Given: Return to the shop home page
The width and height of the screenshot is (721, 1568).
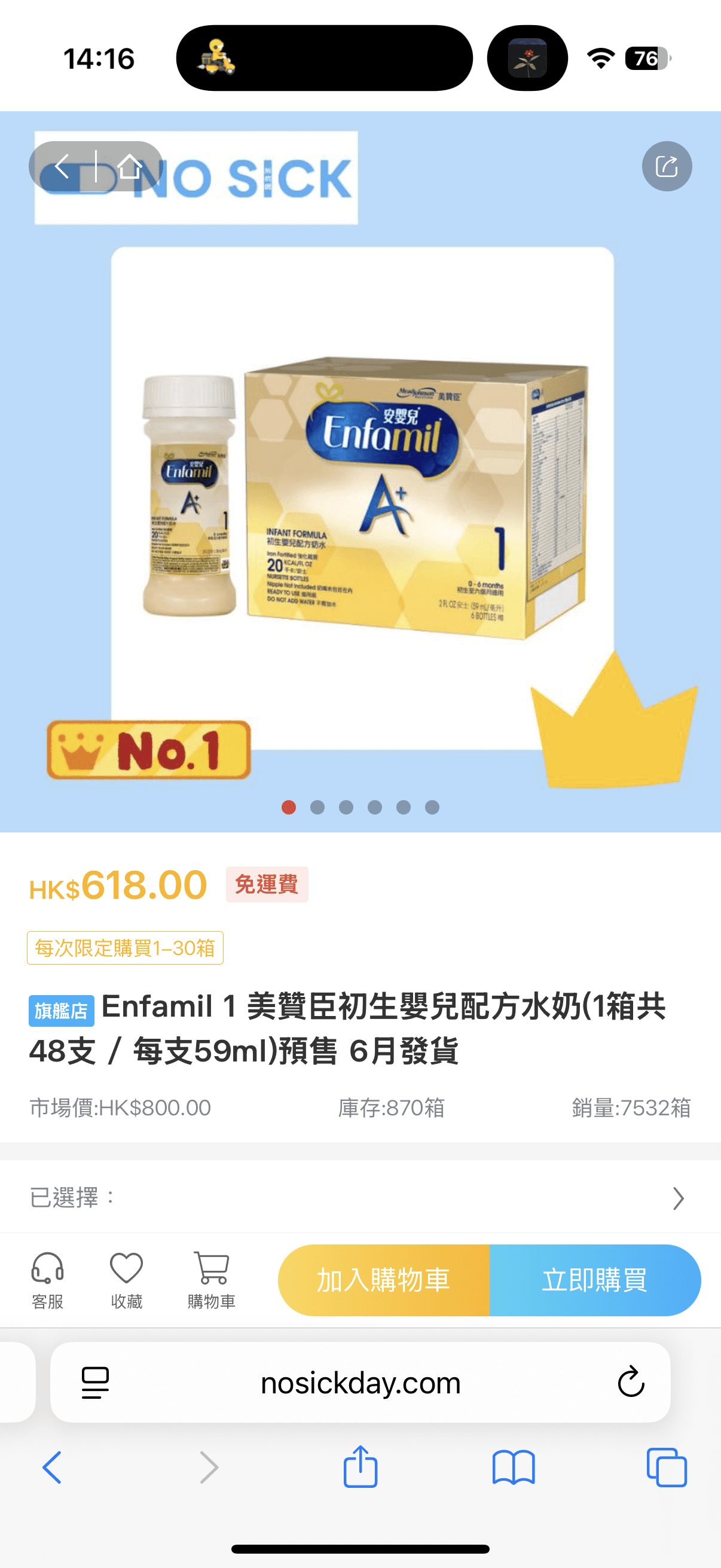Looking at the screenshot, I should tap(129, 166).
